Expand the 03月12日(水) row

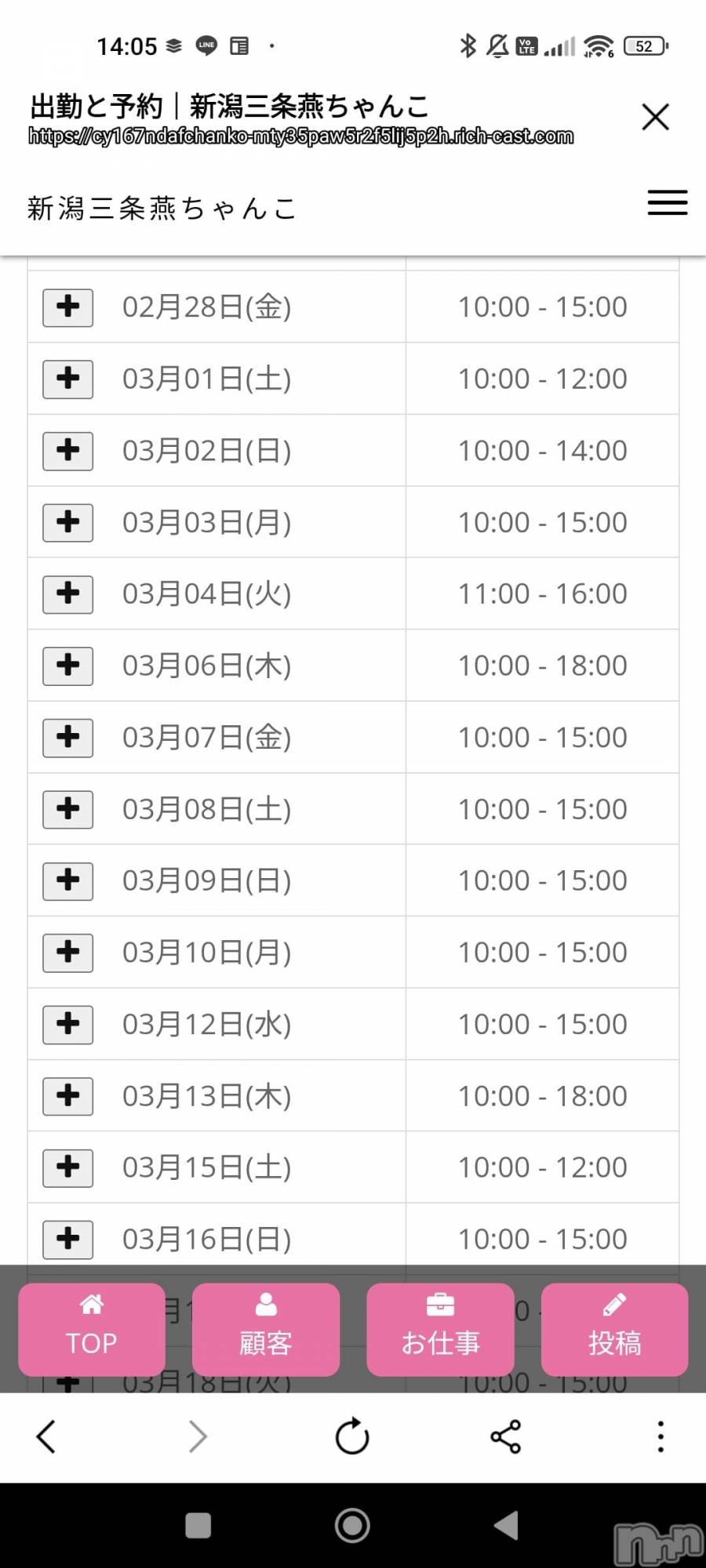coord(68,1024)
